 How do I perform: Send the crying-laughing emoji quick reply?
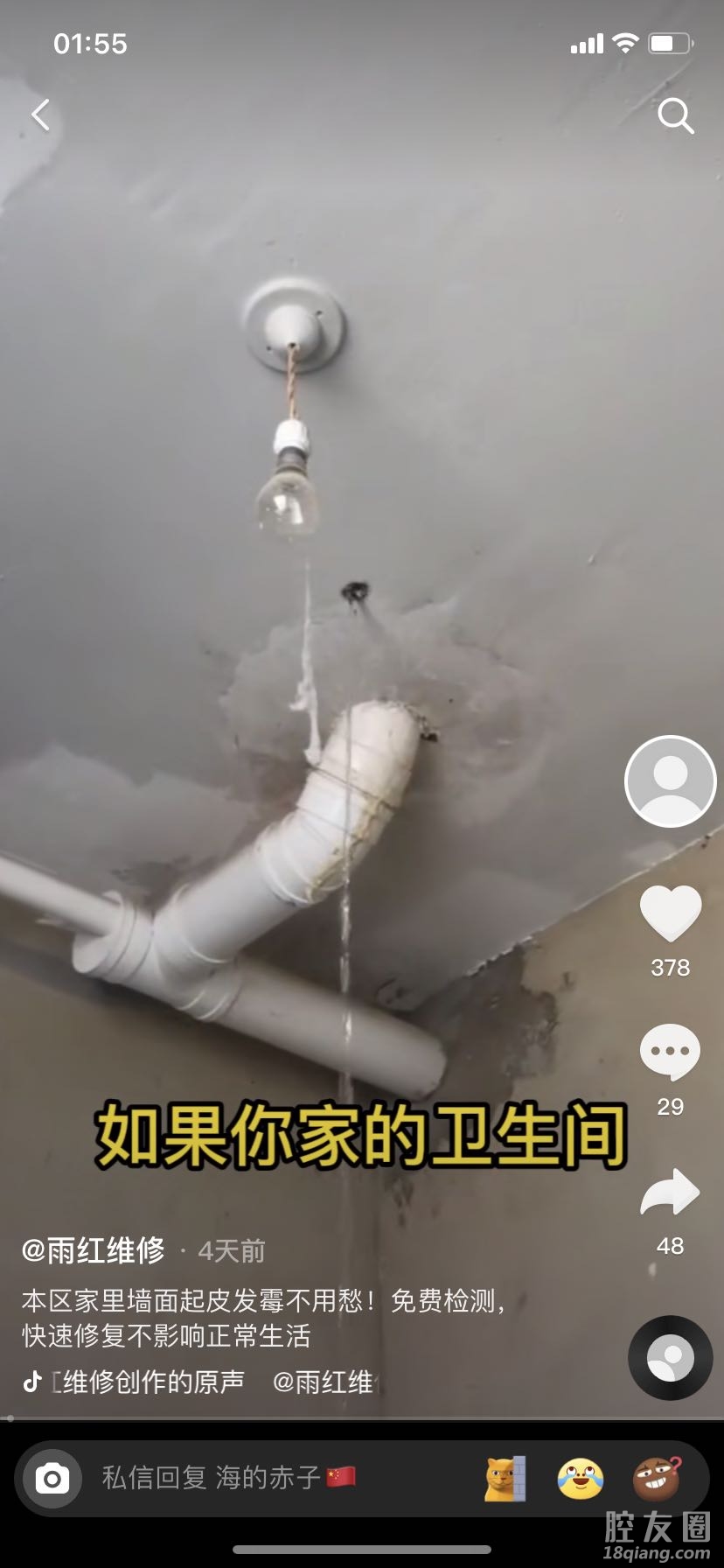tap(581, 1479)
